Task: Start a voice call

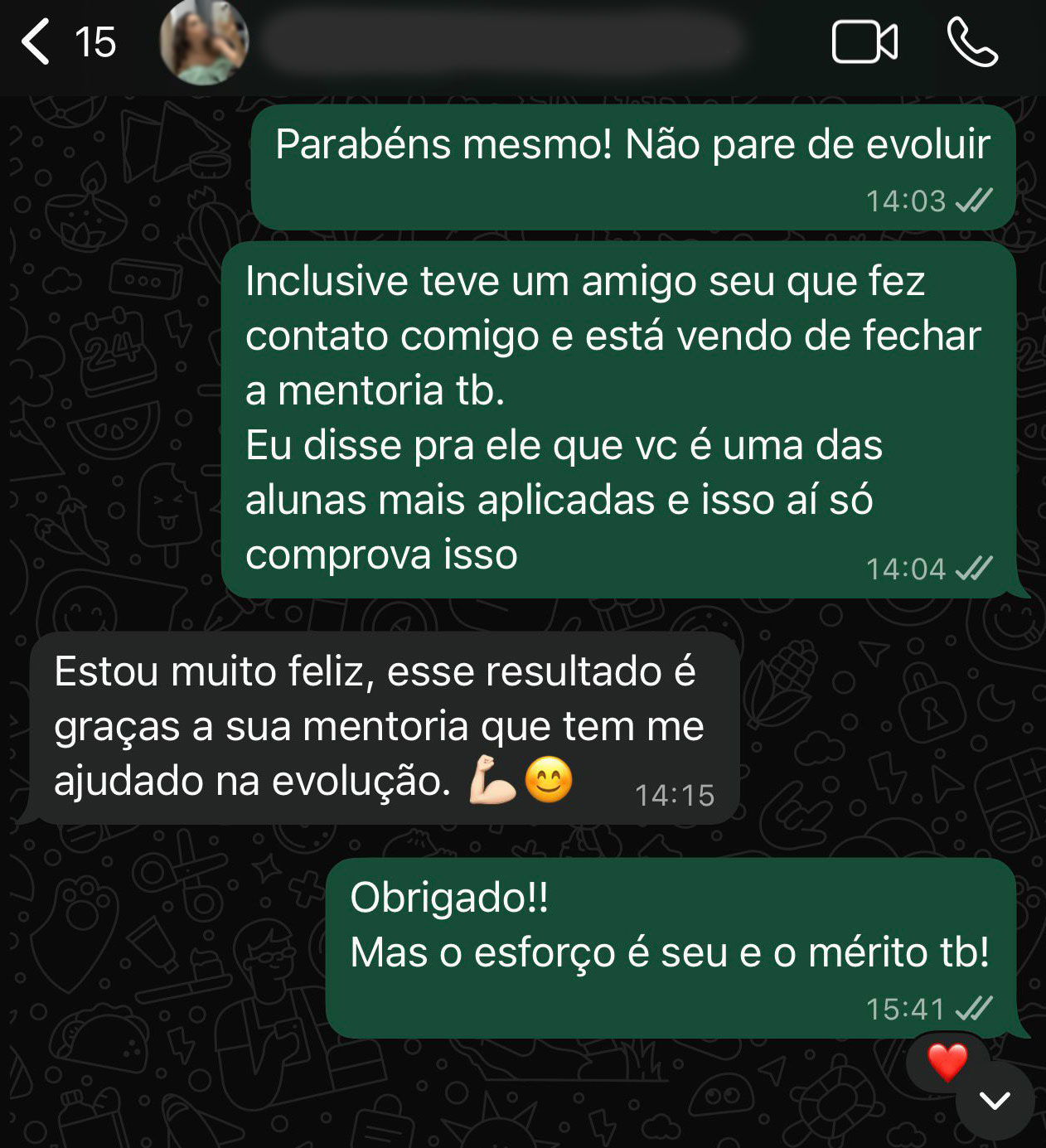Action: tap(972, 42)
